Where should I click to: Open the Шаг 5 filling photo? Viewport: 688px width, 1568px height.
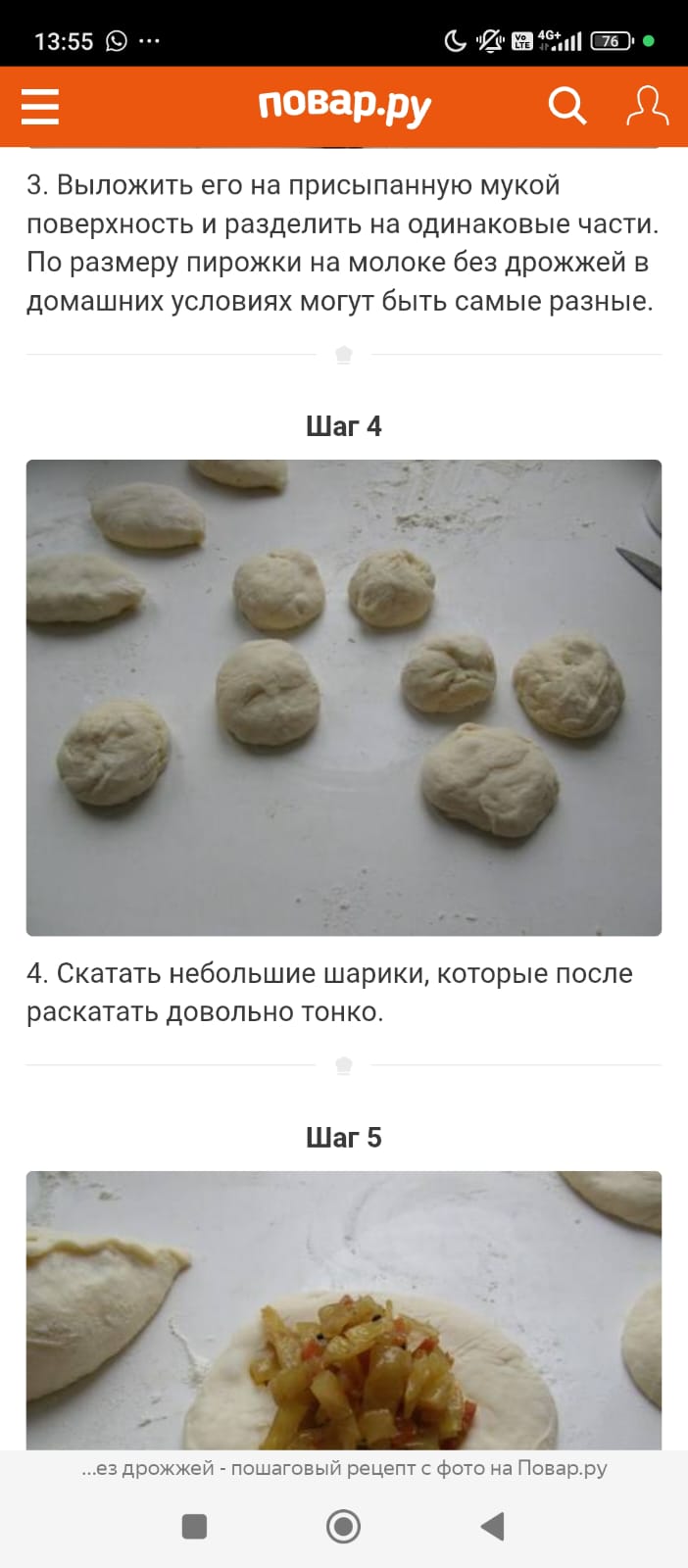click(x=344, y=1310)
